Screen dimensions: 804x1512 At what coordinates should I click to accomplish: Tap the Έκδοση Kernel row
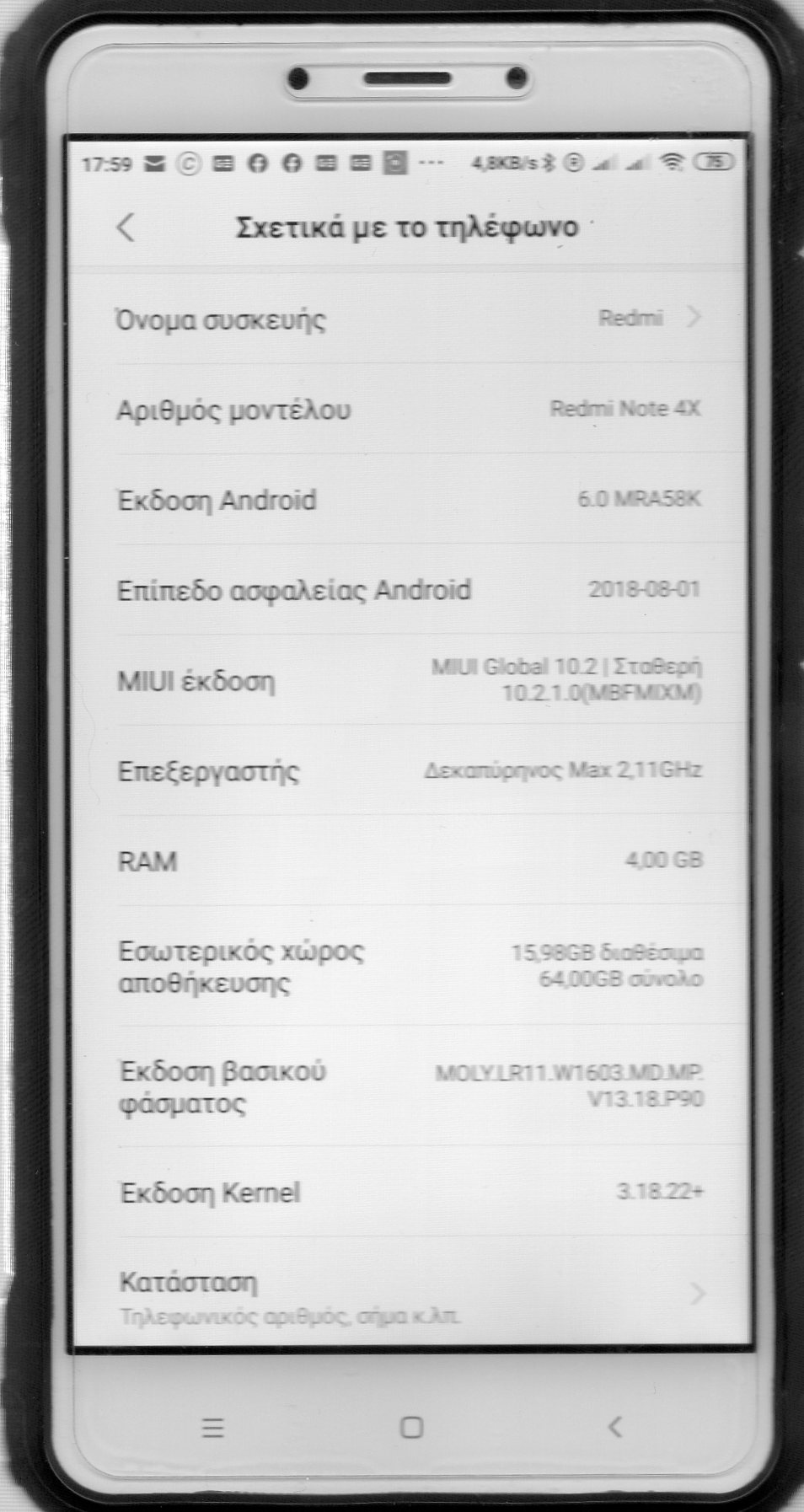click(410, 1191)
